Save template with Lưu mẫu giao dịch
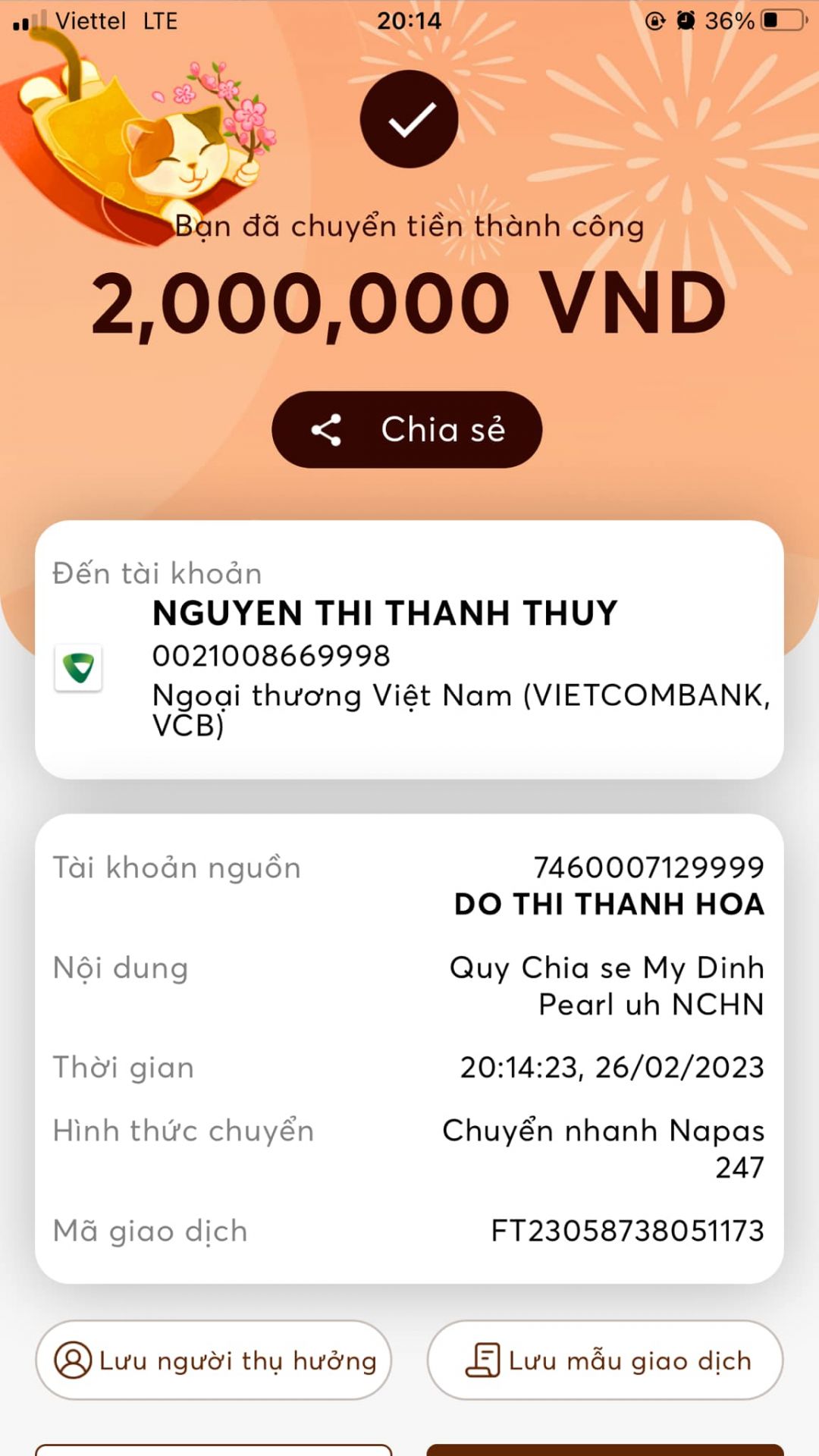819x1456 pixels. 605,1360
